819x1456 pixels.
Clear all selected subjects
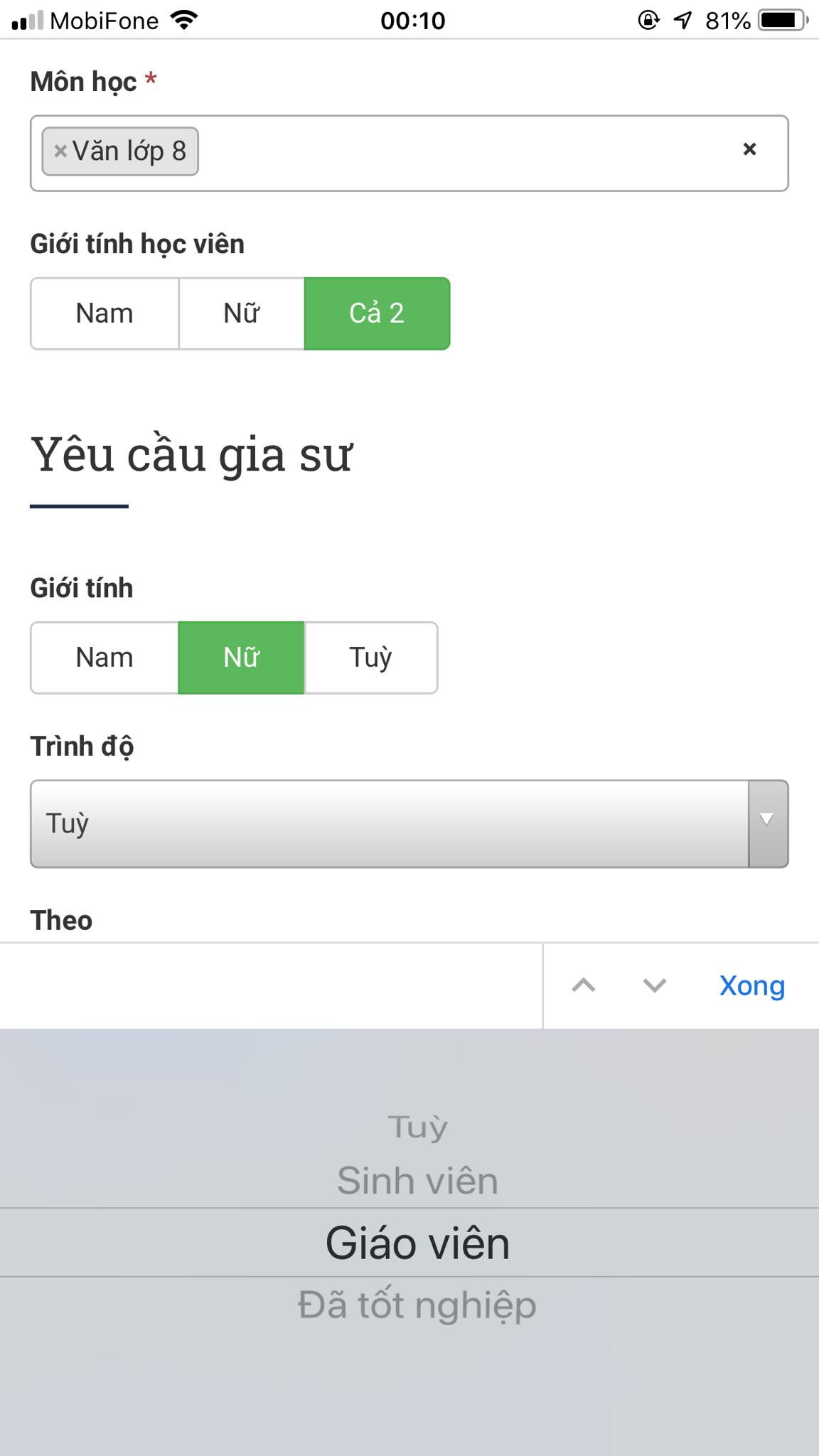(x=749, y=149)
